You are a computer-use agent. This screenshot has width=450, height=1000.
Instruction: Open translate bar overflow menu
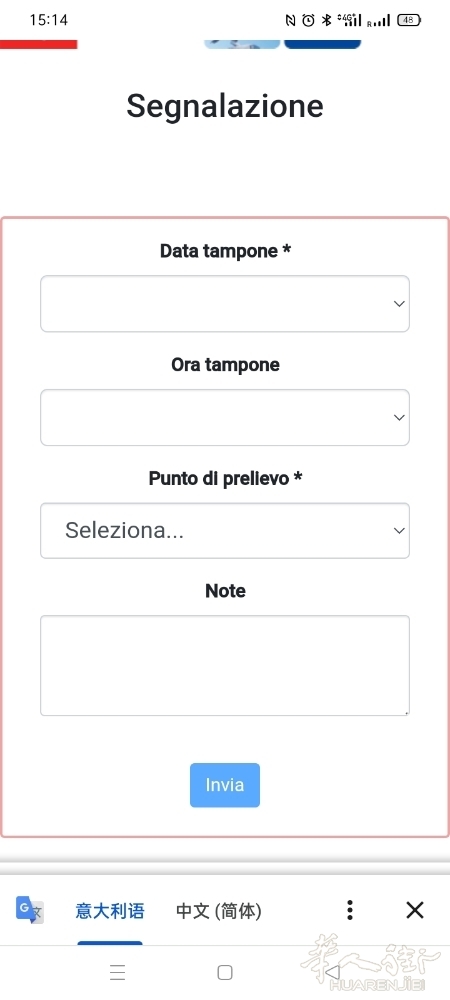(349, 910)
